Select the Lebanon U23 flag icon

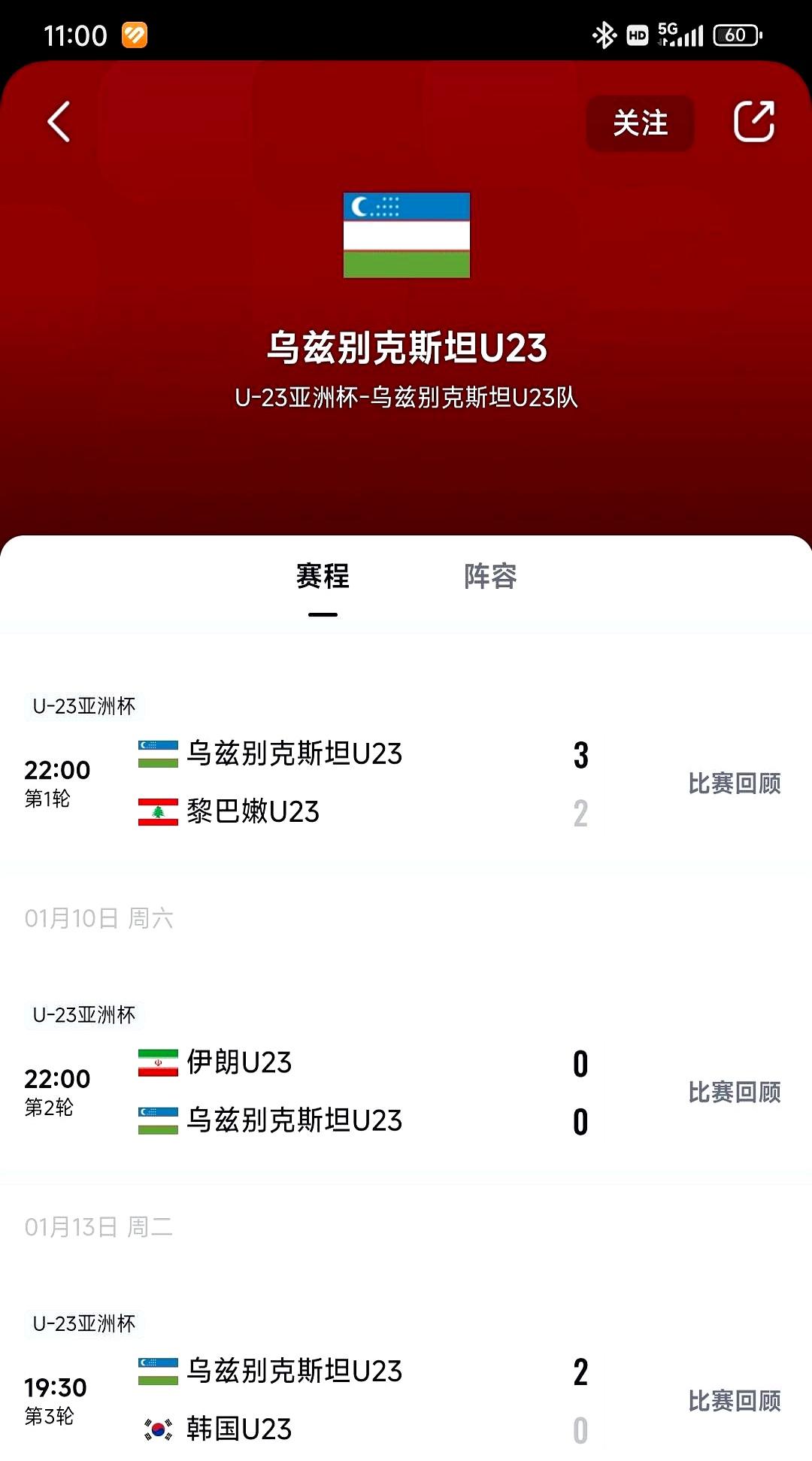[x=156, y=812]
